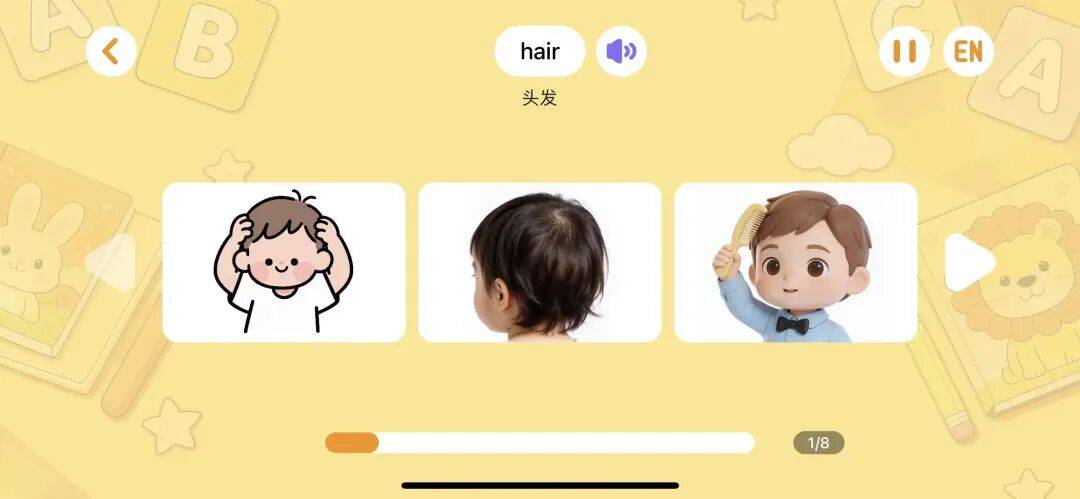
Task: Pause the lesson playback
Action: [x=904, y=51]
